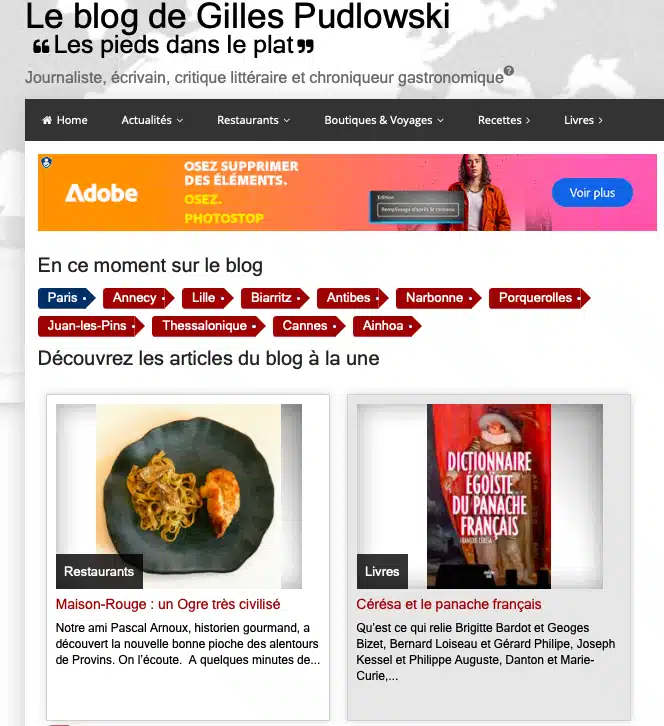The image size is (664, 726).
Task: Open article Cérésa et le panache français
Action: point(448,604)
